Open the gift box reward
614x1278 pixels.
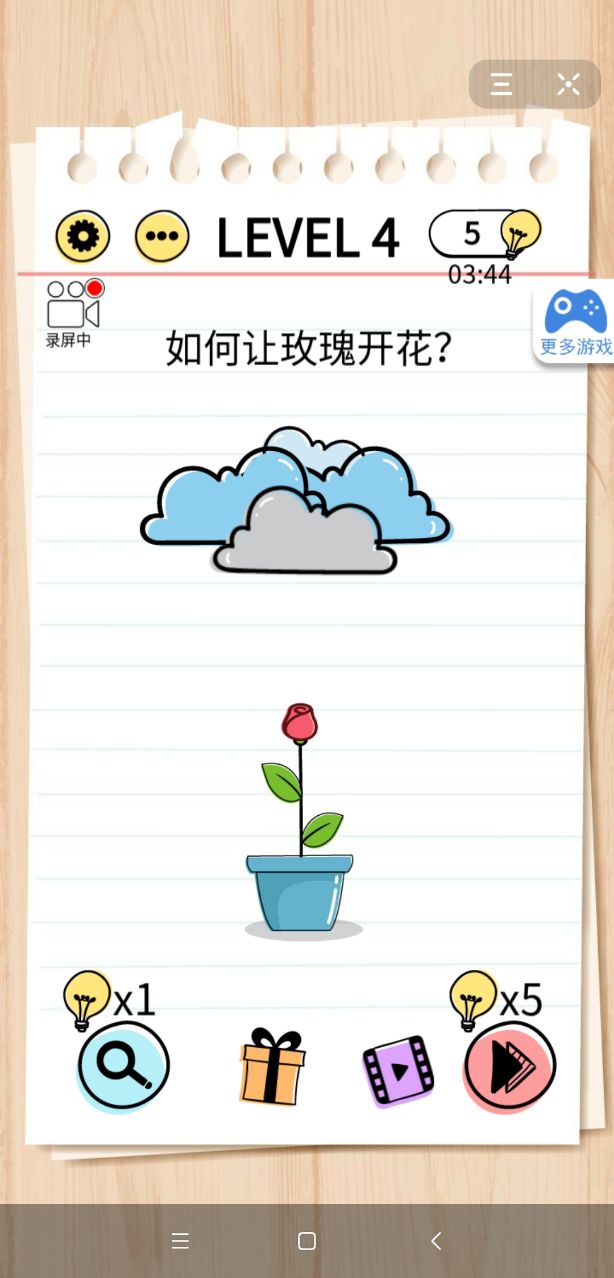(272, 1067)
